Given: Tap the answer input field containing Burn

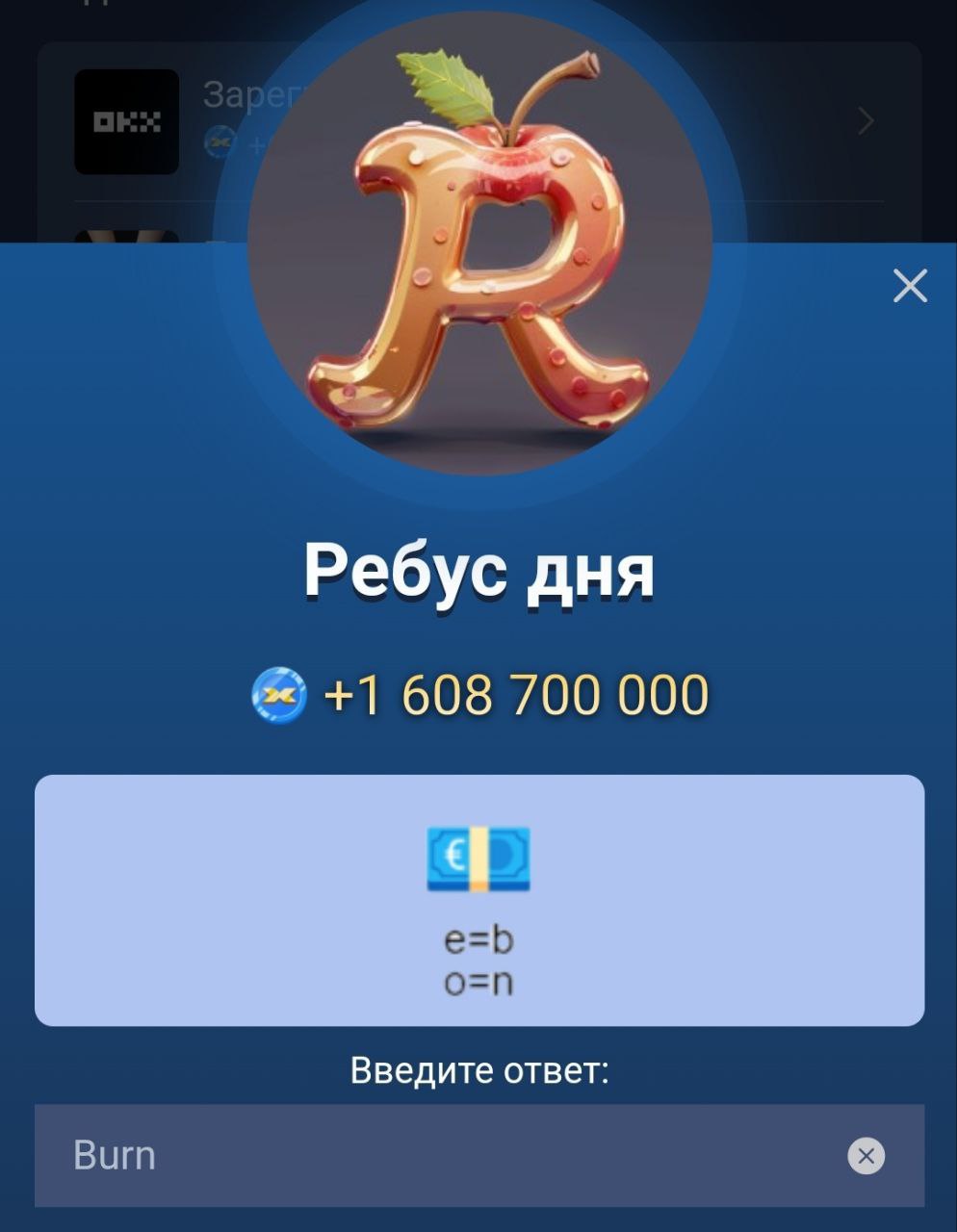Looking at the screenshot, I should point(433,1155).
